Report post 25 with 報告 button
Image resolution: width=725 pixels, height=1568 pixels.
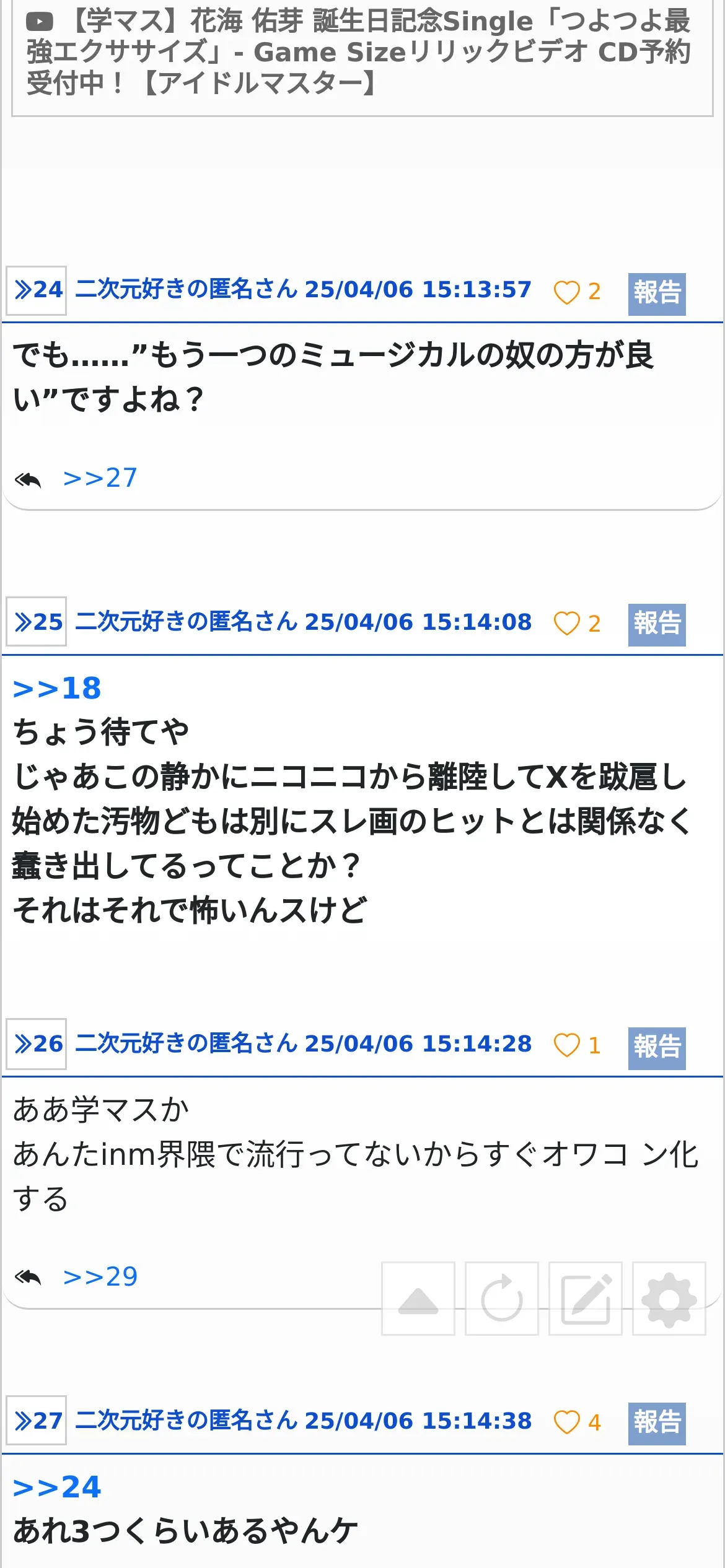click(x=657, y=625)
